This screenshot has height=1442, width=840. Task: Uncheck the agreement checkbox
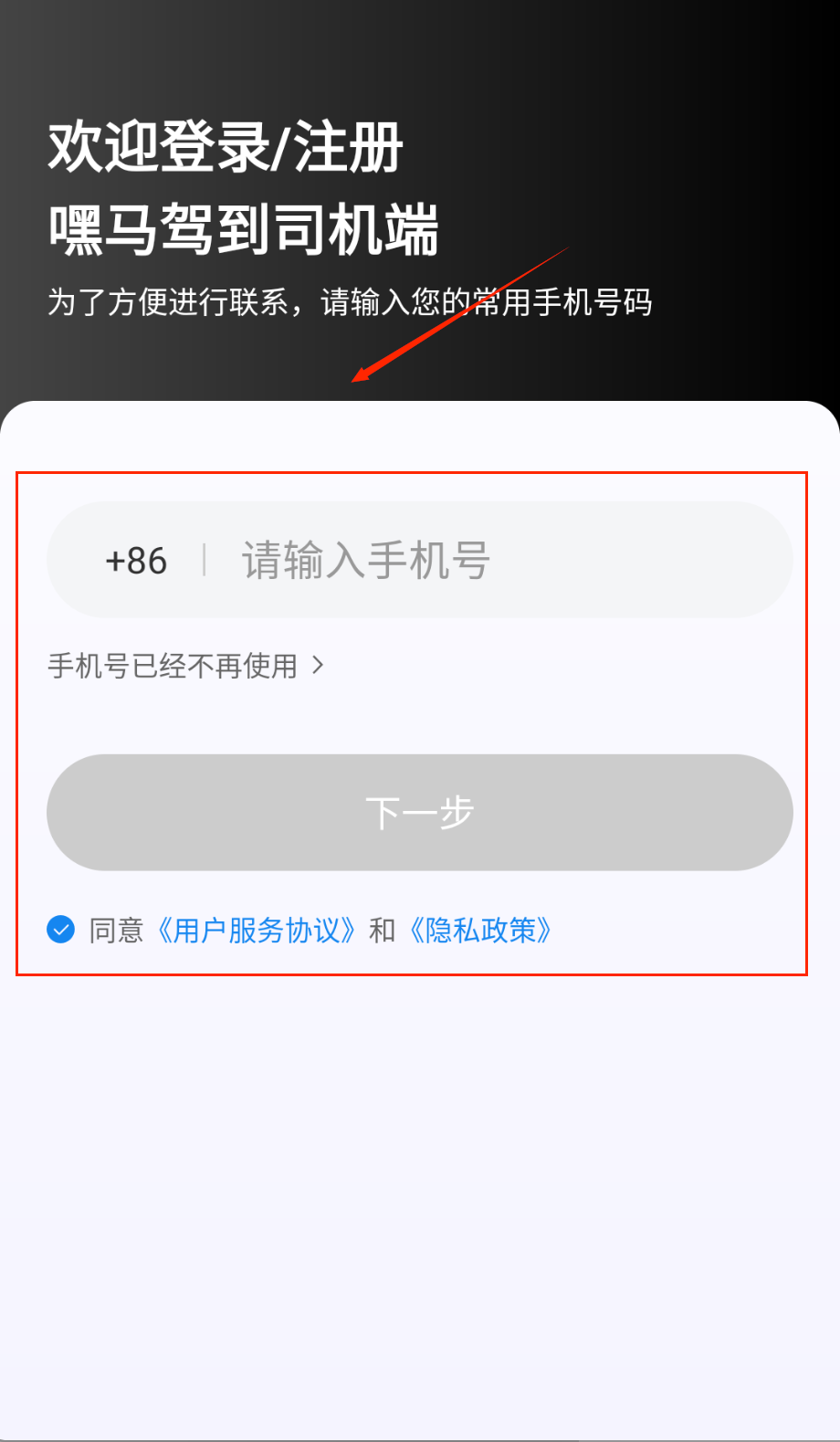pyautogui.click(x=61, y=930)
